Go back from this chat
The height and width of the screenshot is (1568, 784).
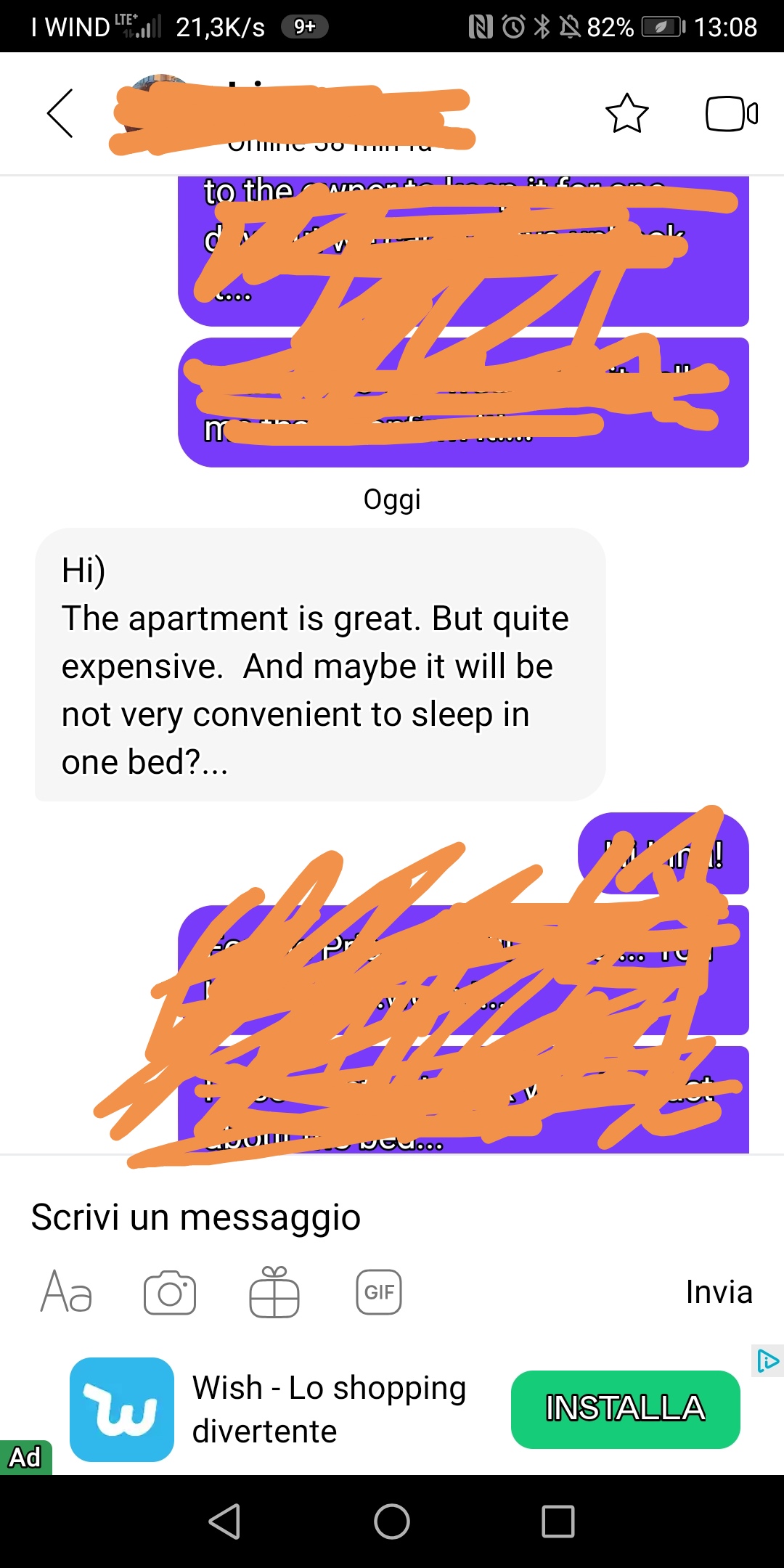(x=60, y=114)
